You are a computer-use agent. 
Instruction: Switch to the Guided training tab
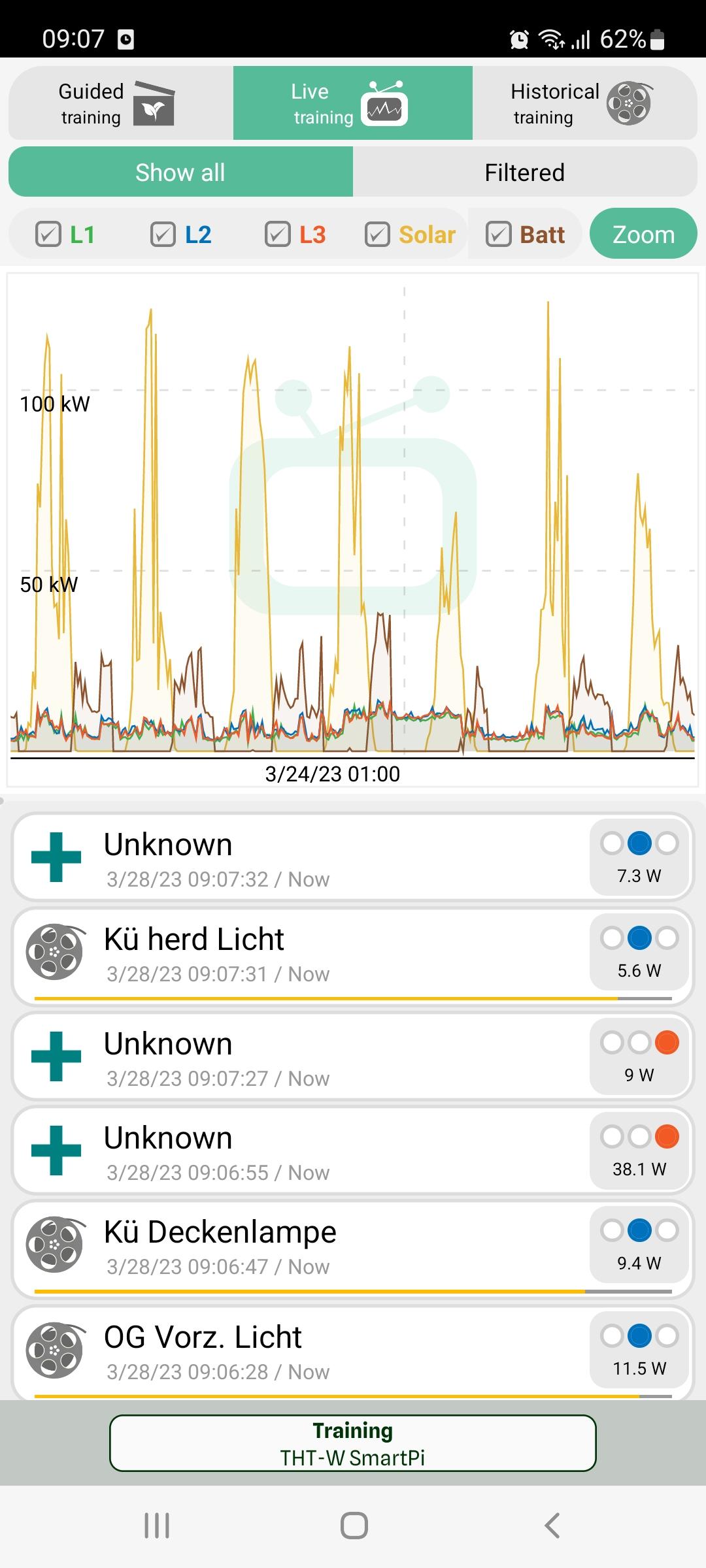click(x=121, y=103)
